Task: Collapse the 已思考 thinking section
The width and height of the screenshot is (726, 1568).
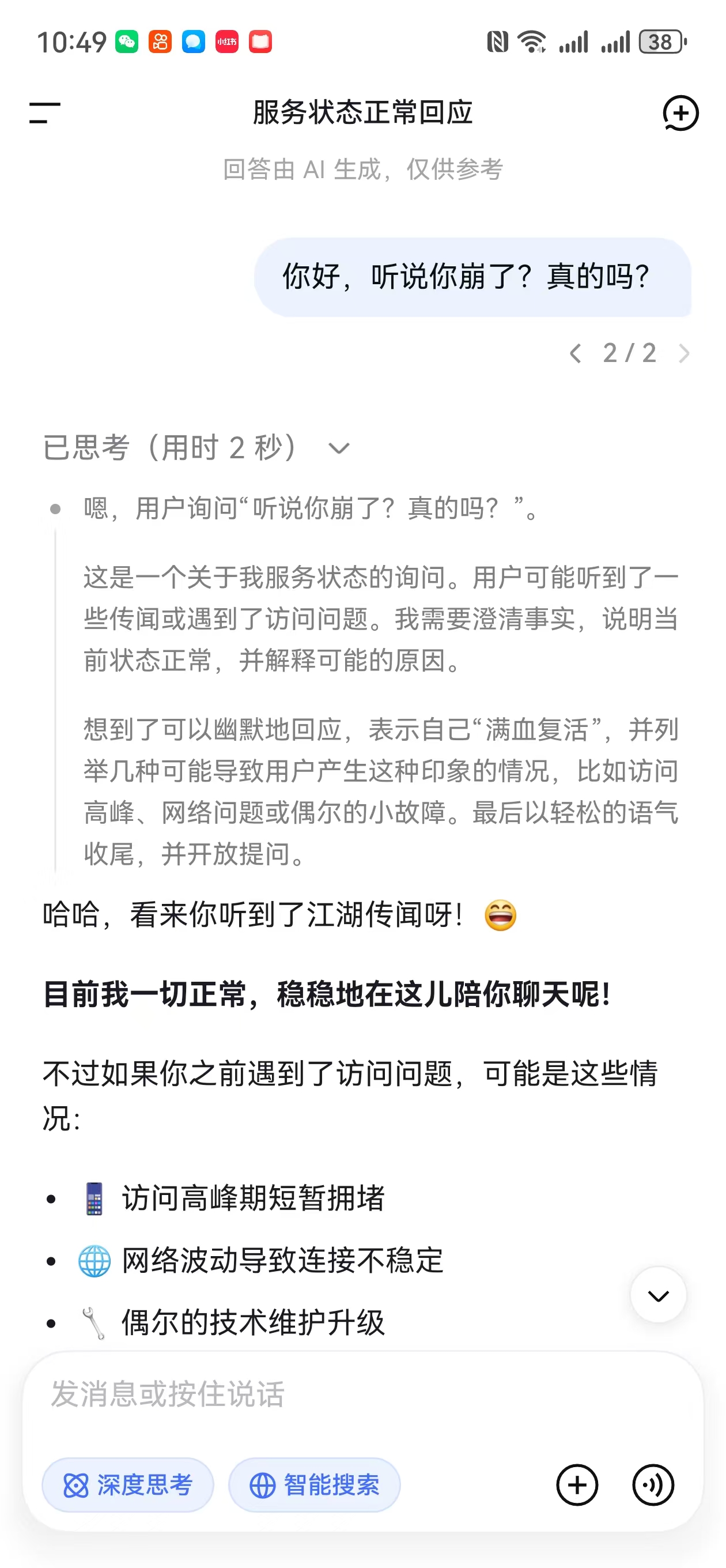Action: click(339, 448)
